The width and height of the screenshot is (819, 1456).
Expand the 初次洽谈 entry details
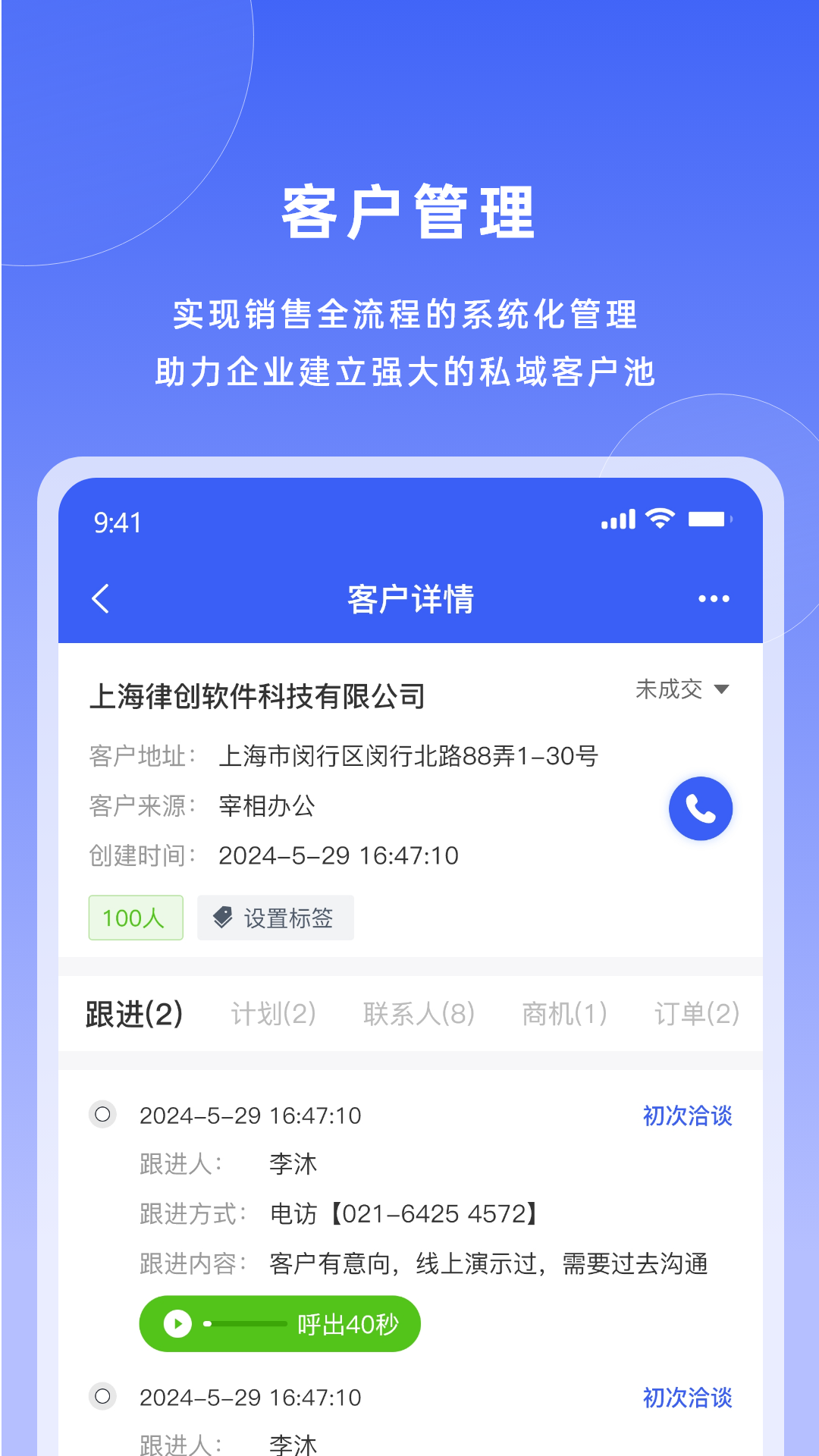pyautogui.click(x=685, y=1116)
